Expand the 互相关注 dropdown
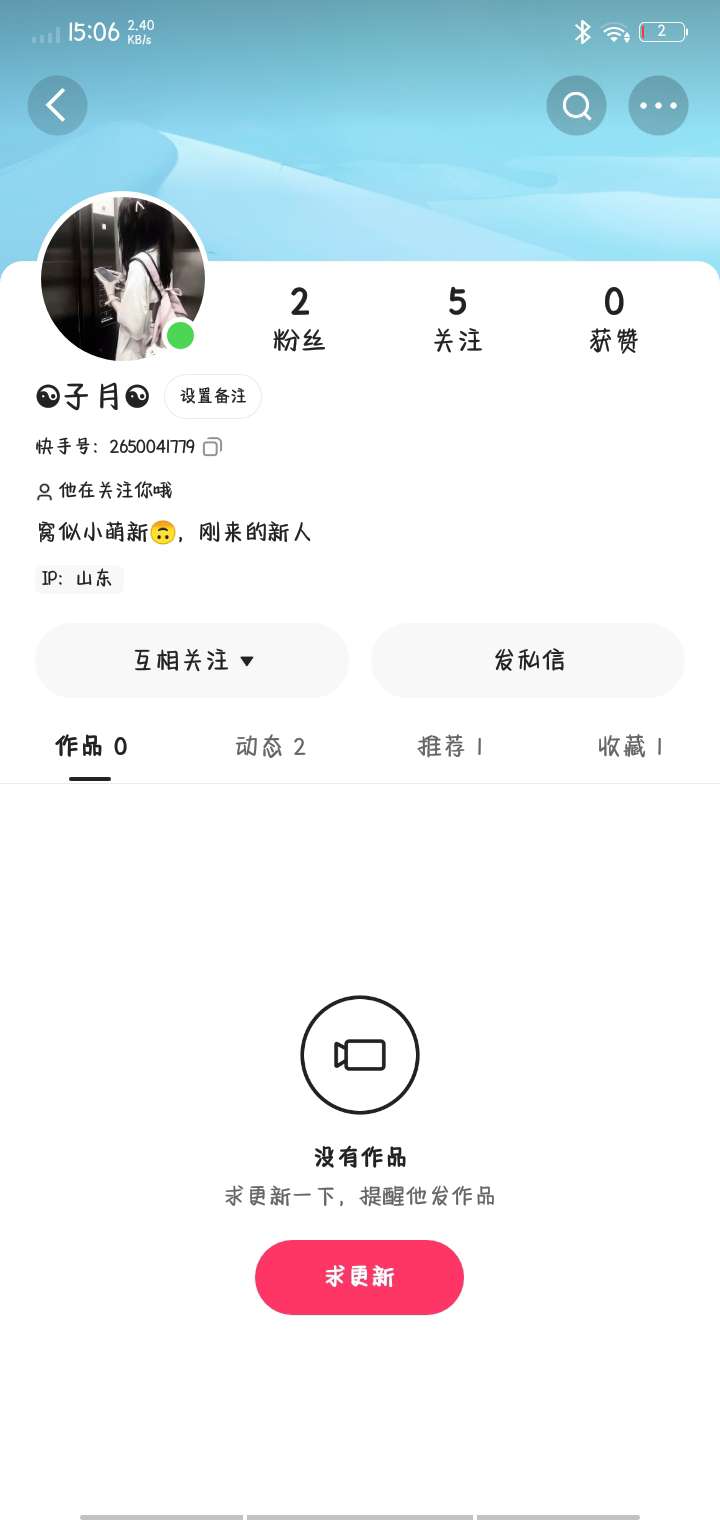The image size is (720, 1520). [192, 660]
